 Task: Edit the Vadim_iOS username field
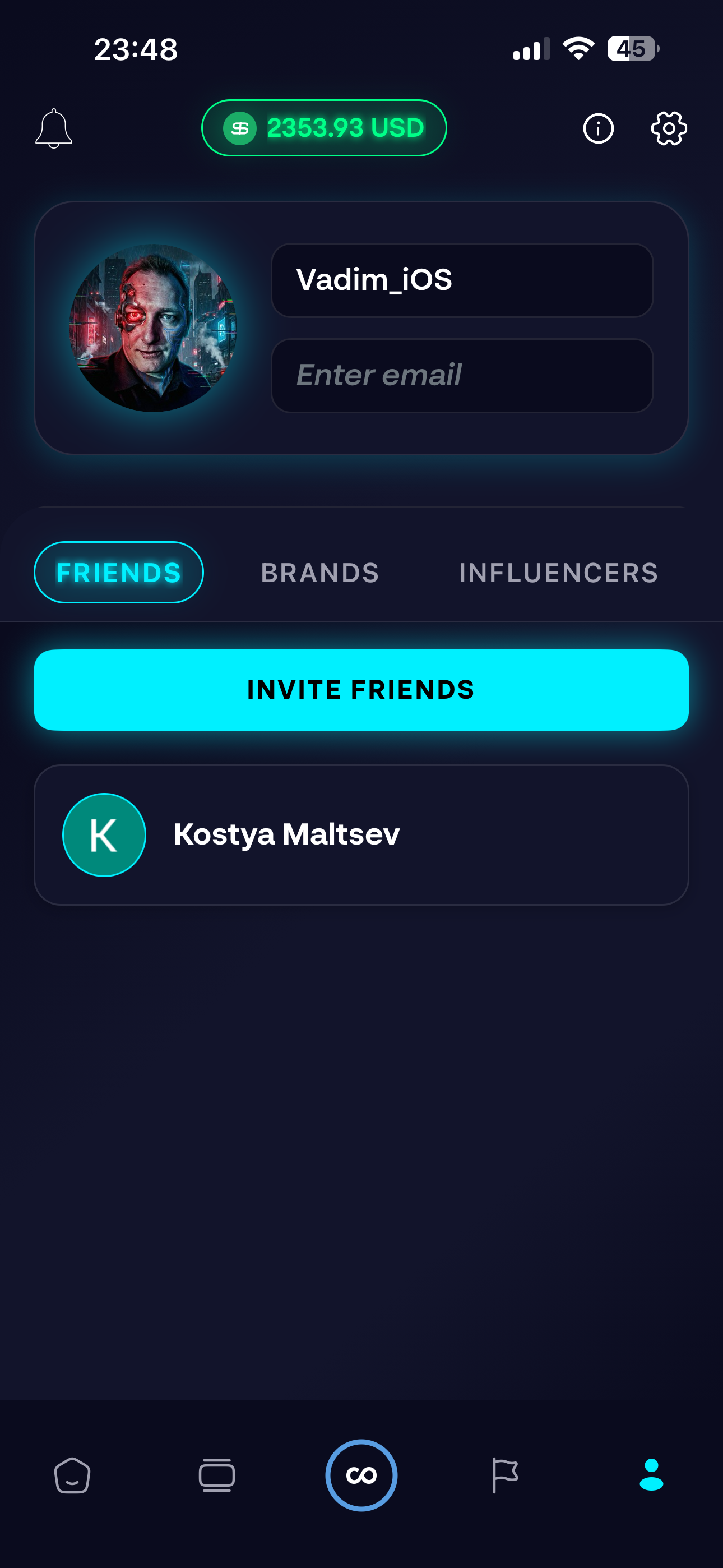tap(461, 280)
